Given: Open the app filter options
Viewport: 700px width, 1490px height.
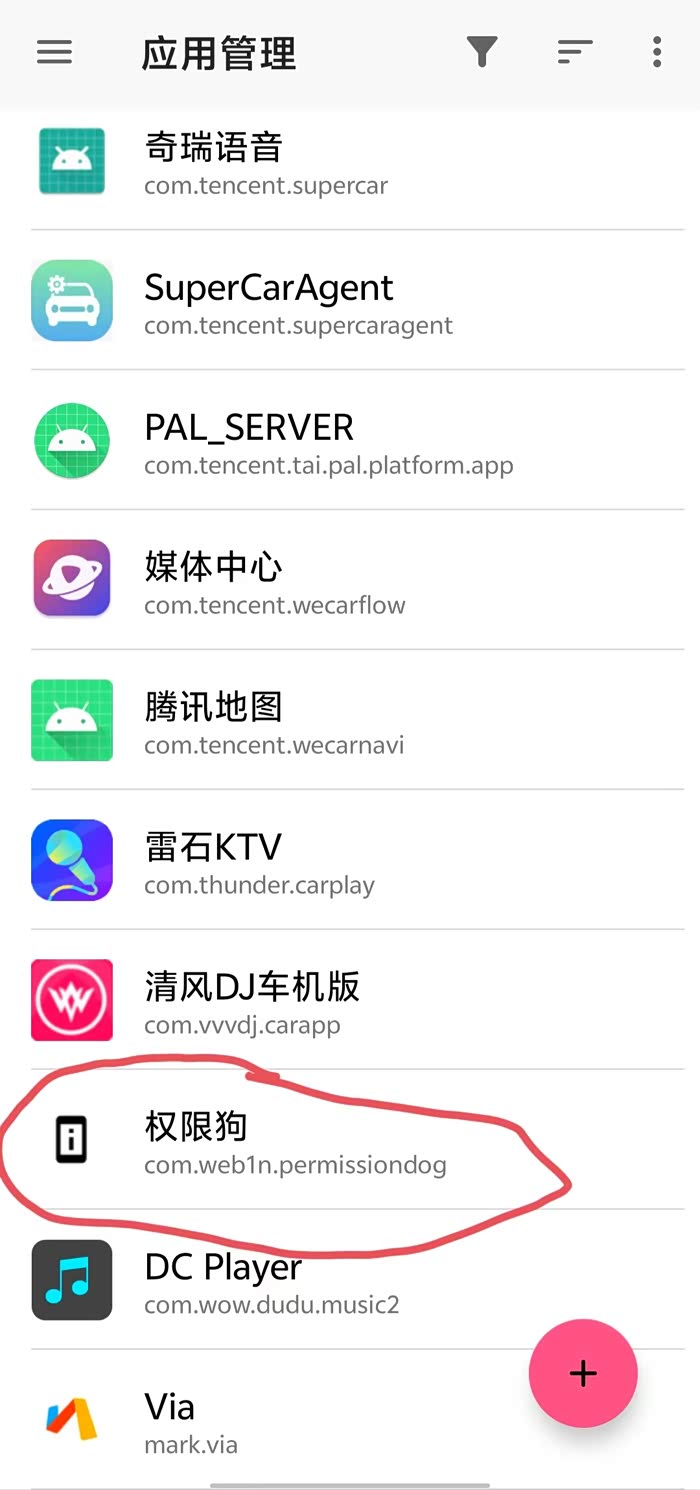Looking at the screenshot, I should pos(482,52).
